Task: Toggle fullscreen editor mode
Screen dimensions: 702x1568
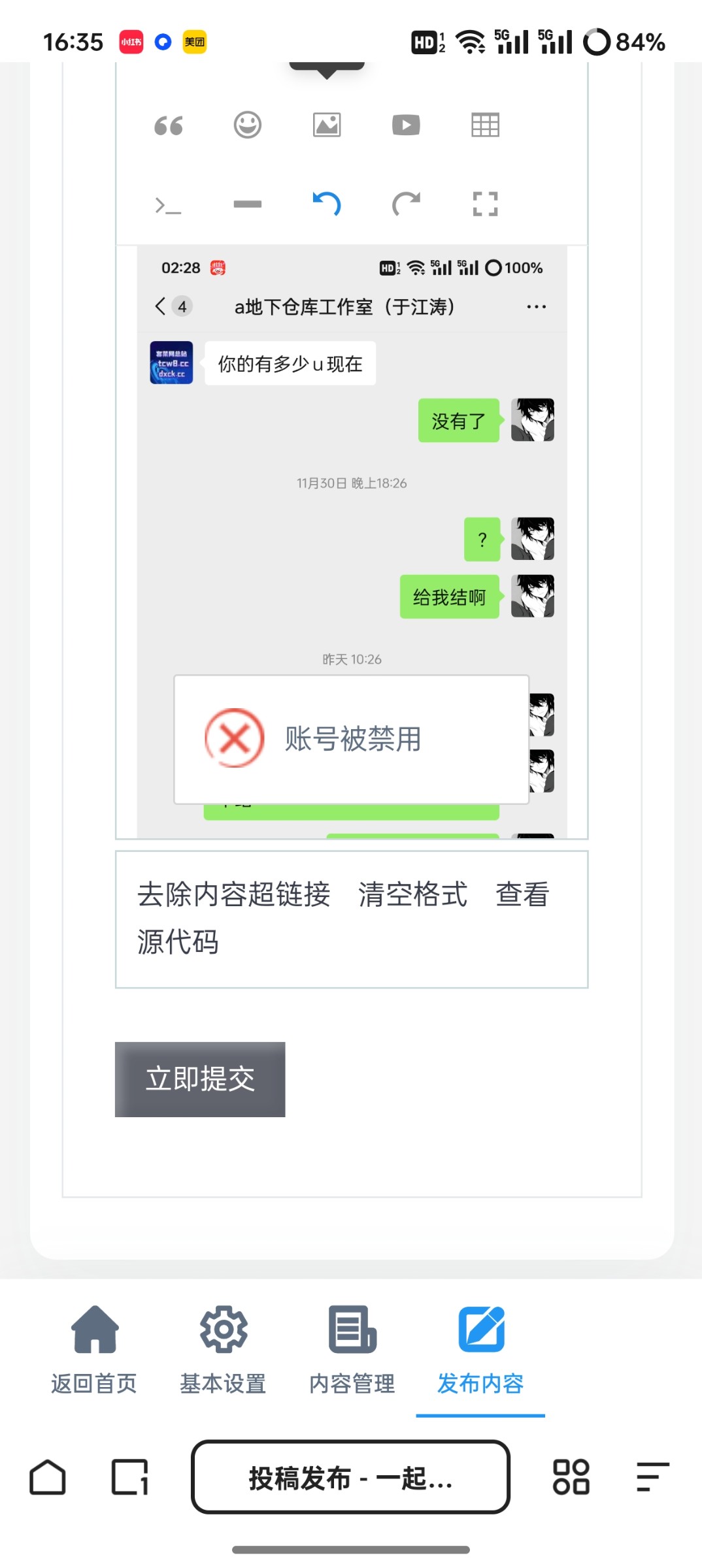Action: tap(485, 204)
